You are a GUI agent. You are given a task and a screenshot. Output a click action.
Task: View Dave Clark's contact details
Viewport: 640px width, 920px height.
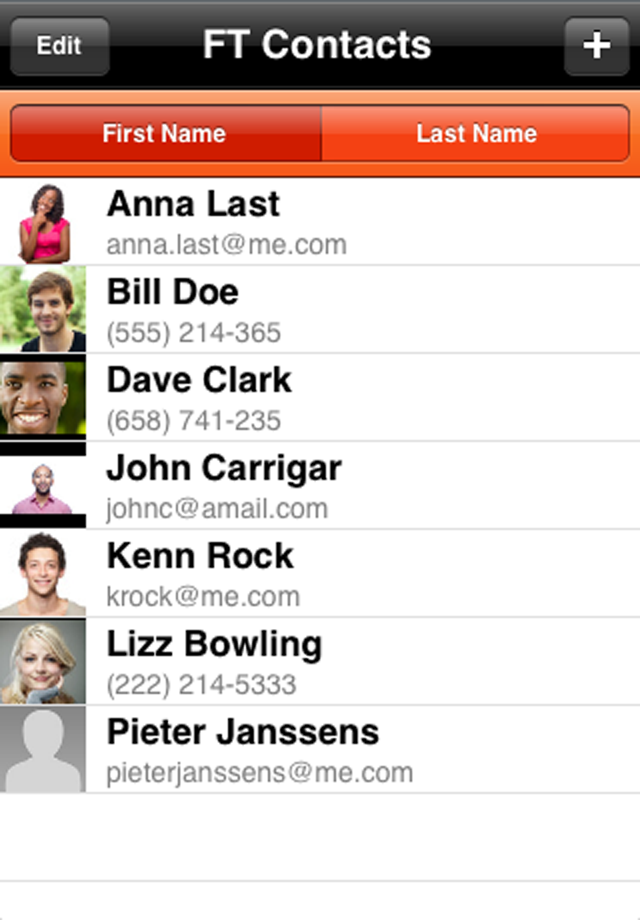pos(320,398)
